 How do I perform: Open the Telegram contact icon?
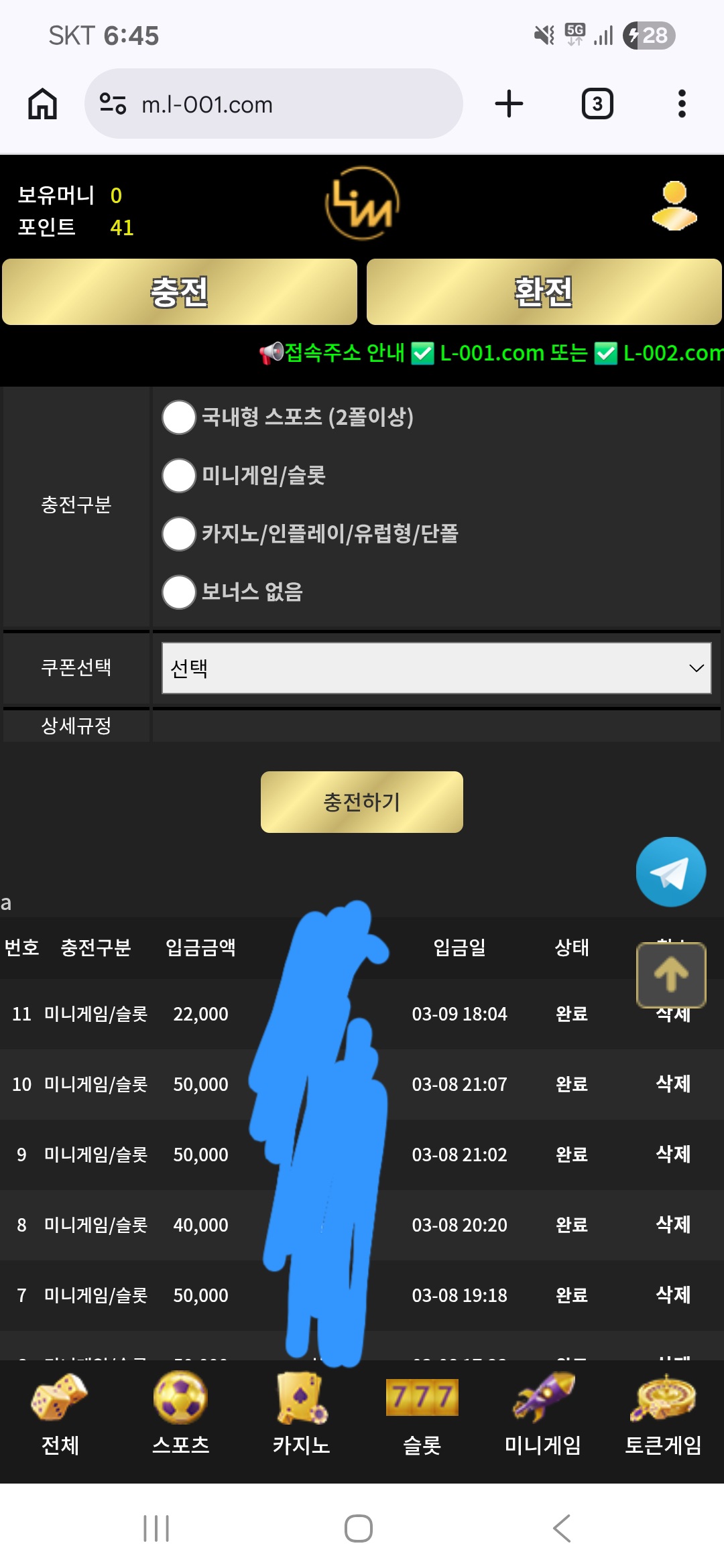671,871
